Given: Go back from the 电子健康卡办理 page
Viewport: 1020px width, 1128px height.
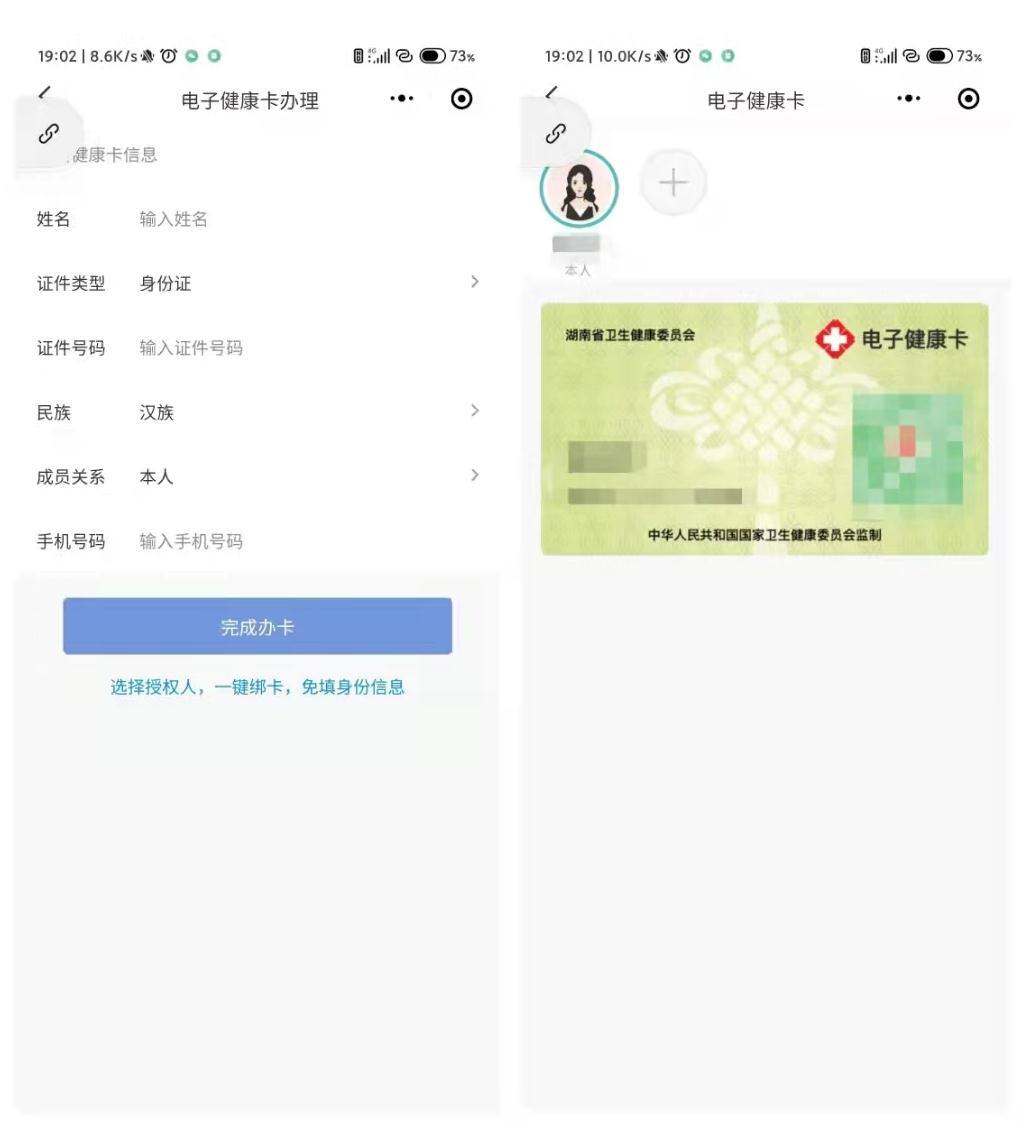Looking at the screenshot, I should point(44,94).
